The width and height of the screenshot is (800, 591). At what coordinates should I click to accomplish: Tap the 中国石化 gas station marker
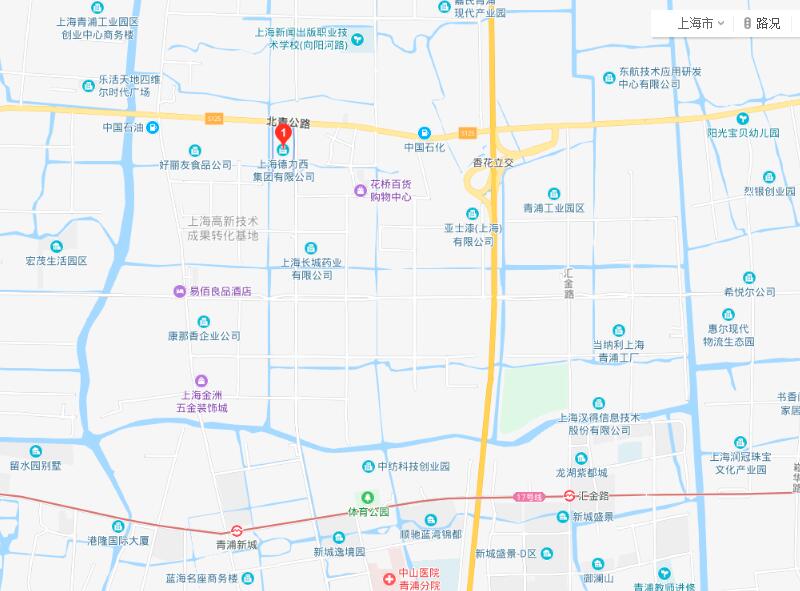tap(424, 133)
